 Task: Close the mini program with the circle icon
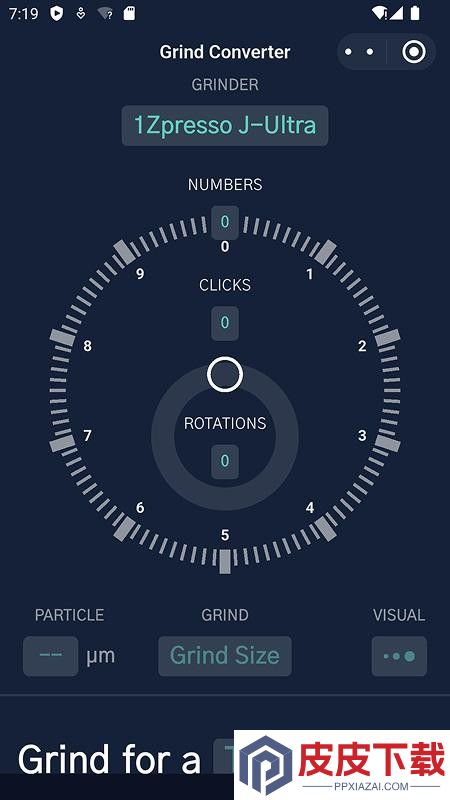tap(413, 52)
